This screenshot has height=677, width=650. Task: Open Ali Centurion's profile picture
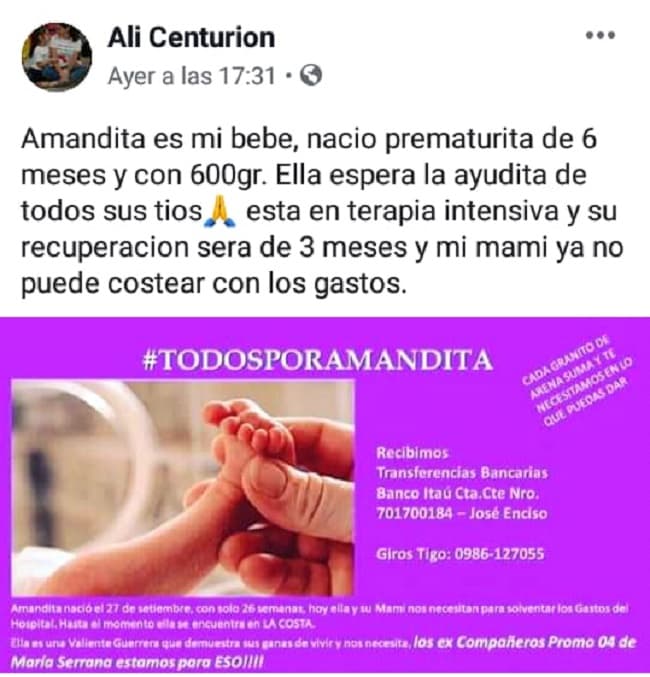tap(58, 57)
